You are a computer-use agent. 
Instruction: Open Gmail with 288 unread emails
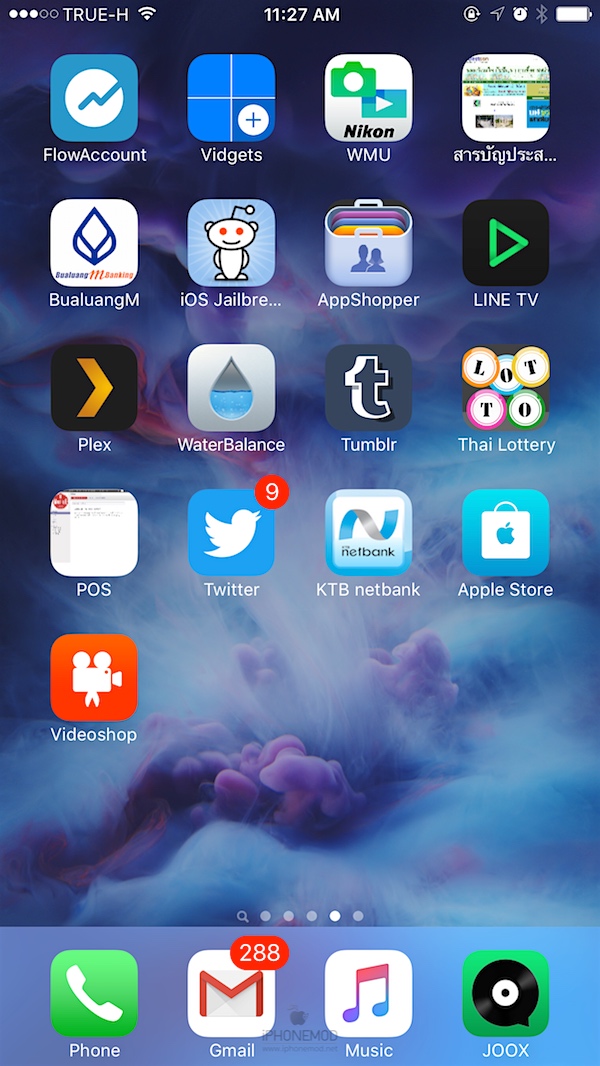[x=231, y=994]
